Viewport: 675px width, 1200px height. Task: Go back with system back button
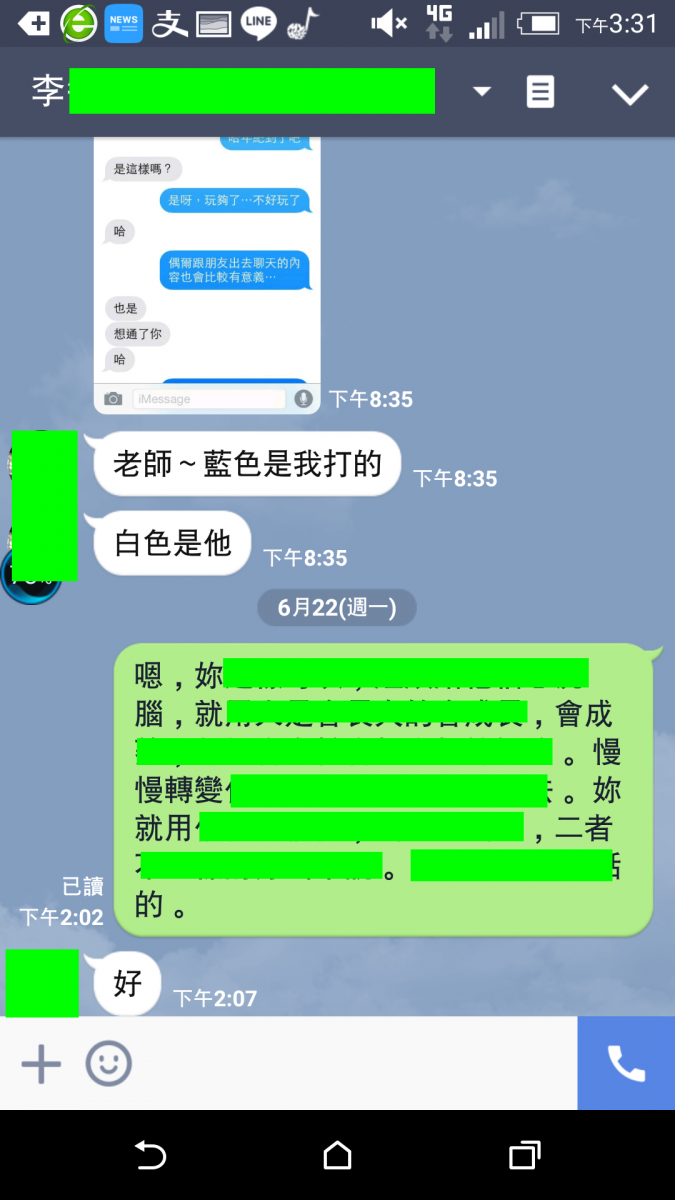150,1156
